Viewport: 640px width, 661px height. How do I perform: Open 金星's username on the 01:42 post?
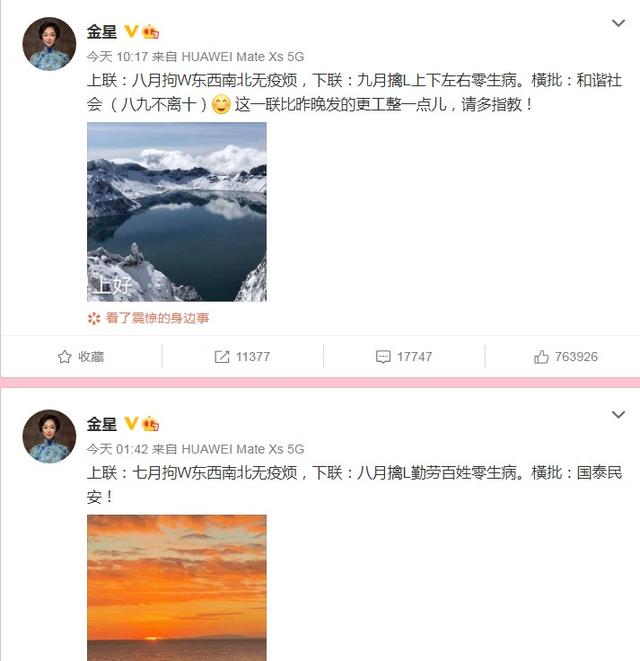click(x=102, y=423)
